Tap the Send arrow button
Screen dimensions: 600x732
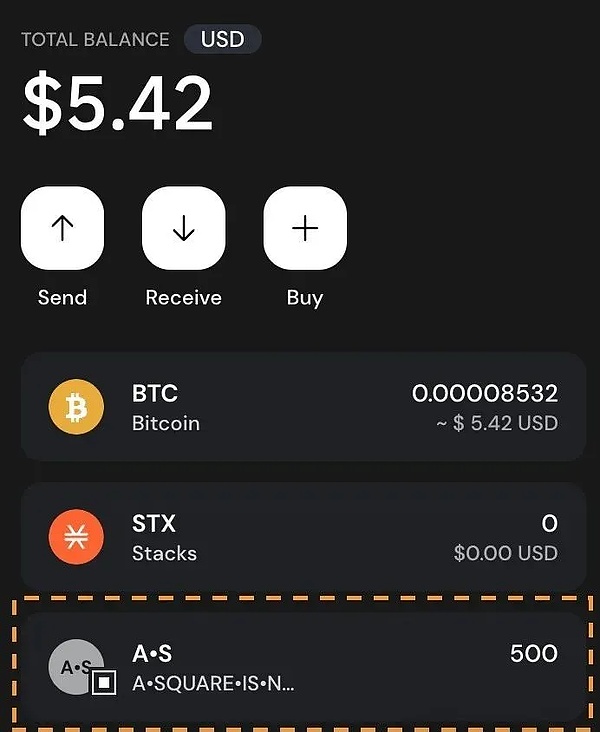tap(62, 228)
